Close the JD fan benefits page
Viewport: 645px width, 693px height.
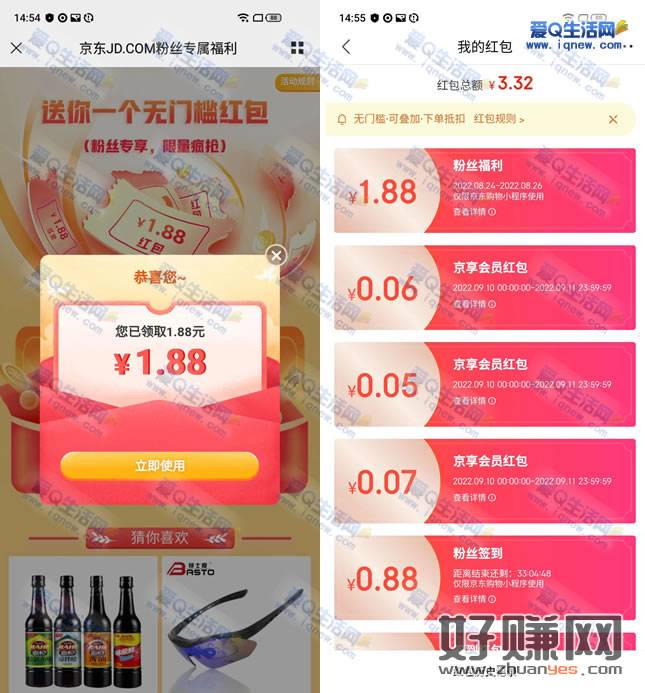click(16, 48)
